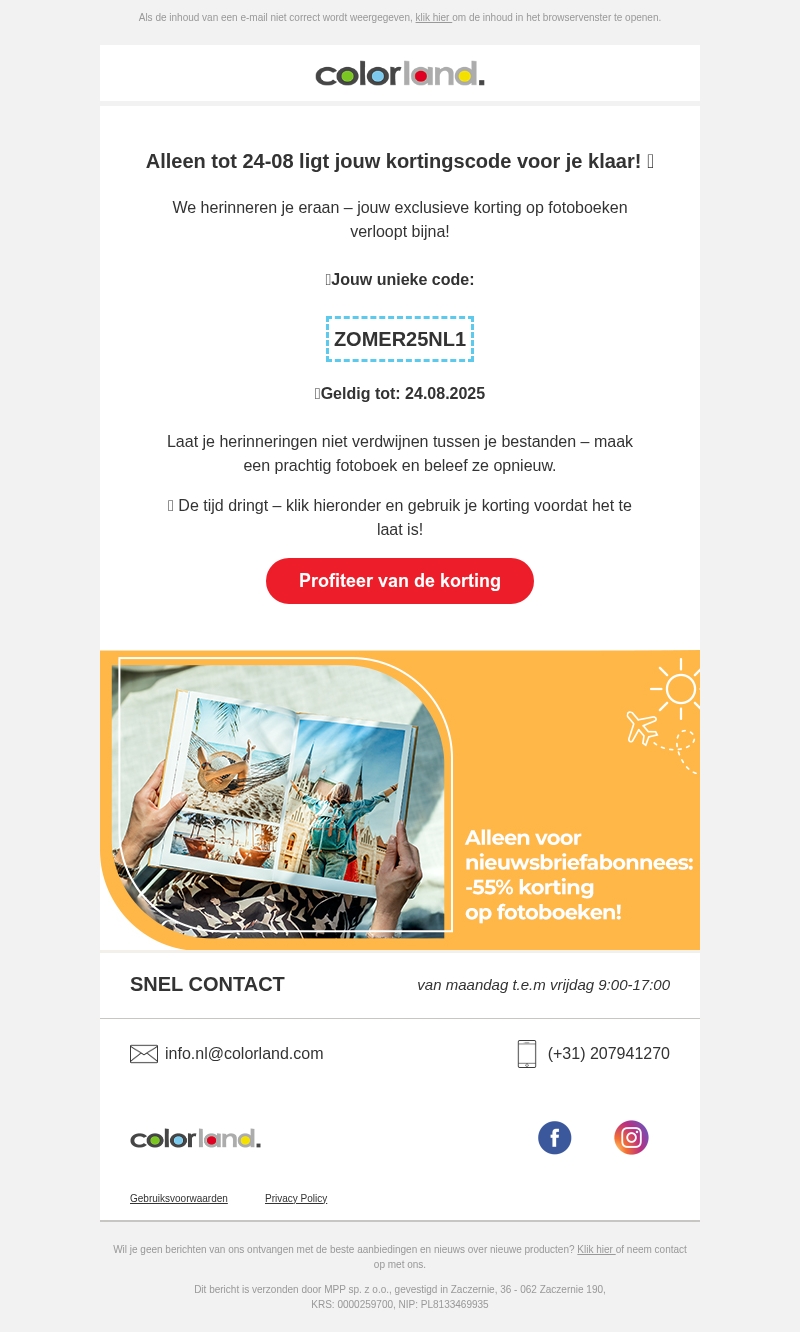800x1332 pixels.
Task: Tap the 'Profiteer van de korting' button
Action: (x=400, y=581)
